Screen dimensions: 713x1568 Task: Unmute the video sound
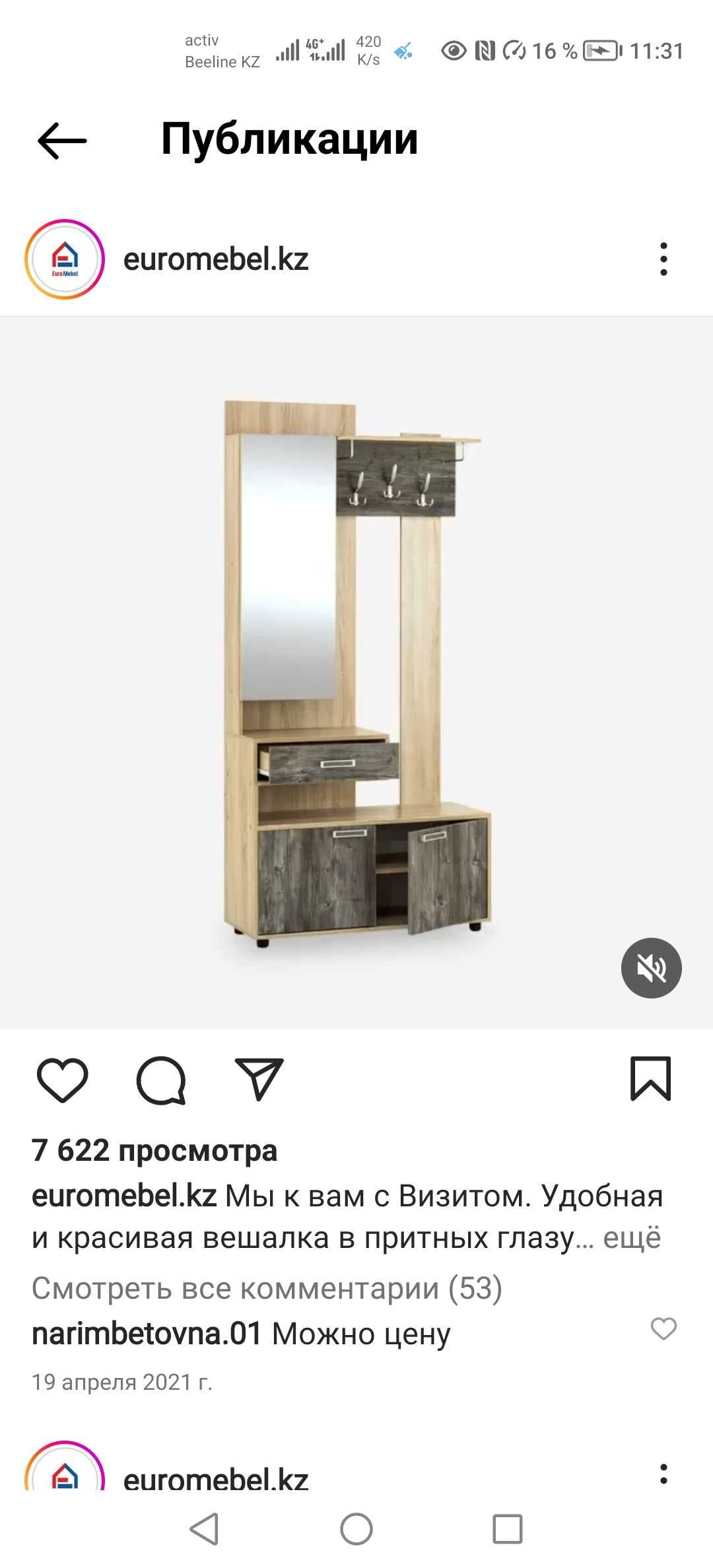pyautogui.click(x=651, y=967)
